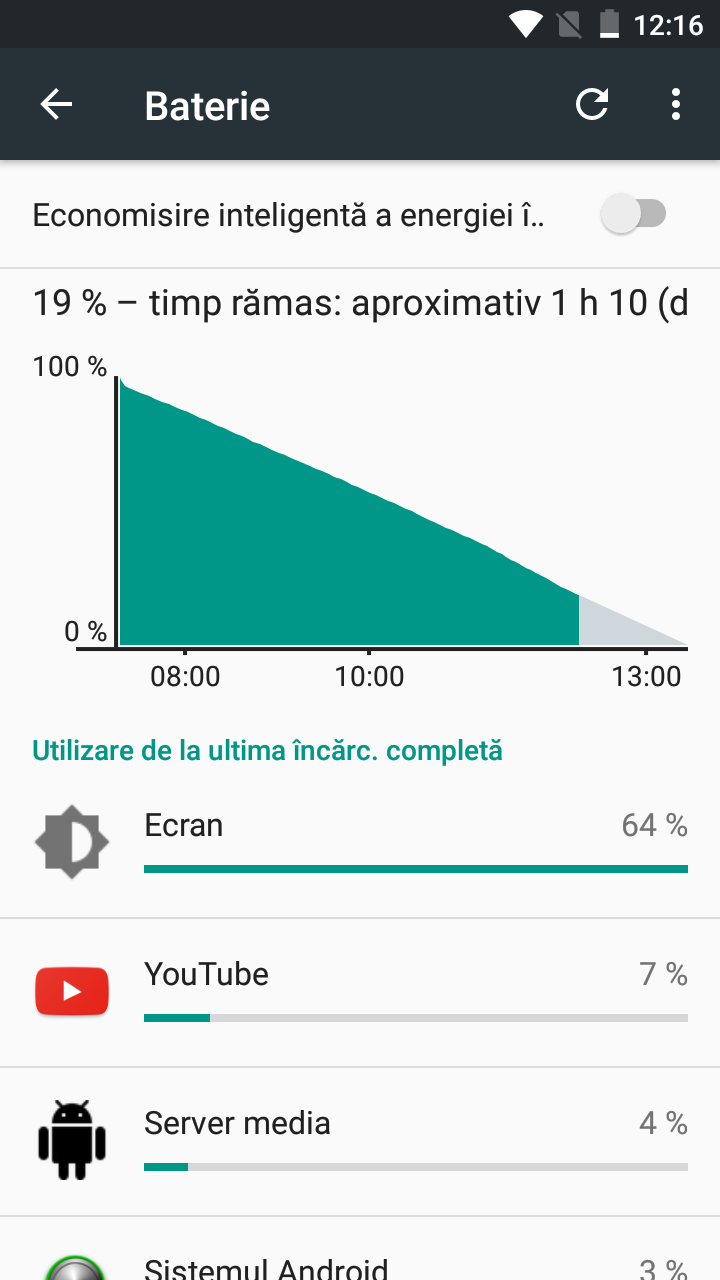Open Ecran battery usage details
Screen dimensions: 720x1280
(360, 842)
